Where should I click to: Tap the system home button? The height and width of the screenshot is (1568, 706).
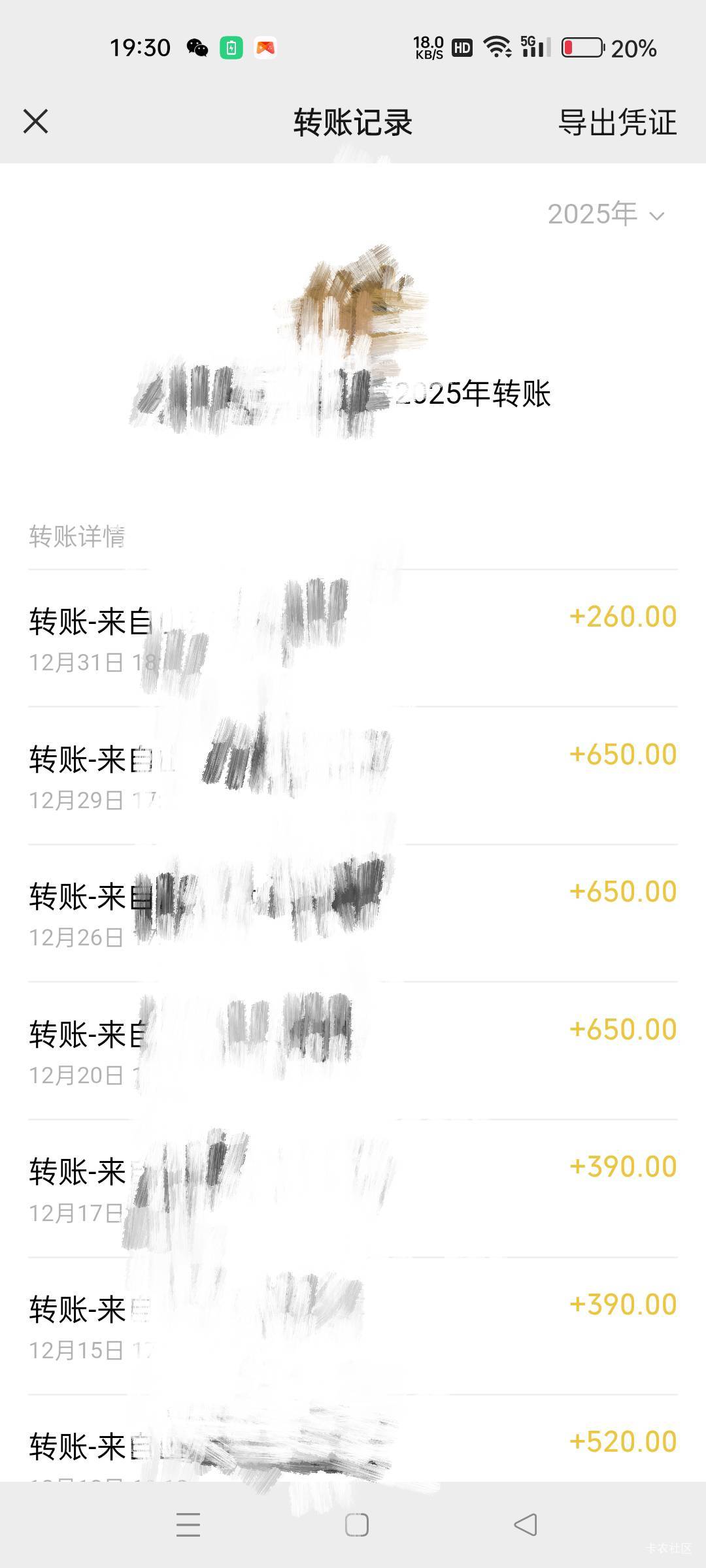(x=357, y=1525)
